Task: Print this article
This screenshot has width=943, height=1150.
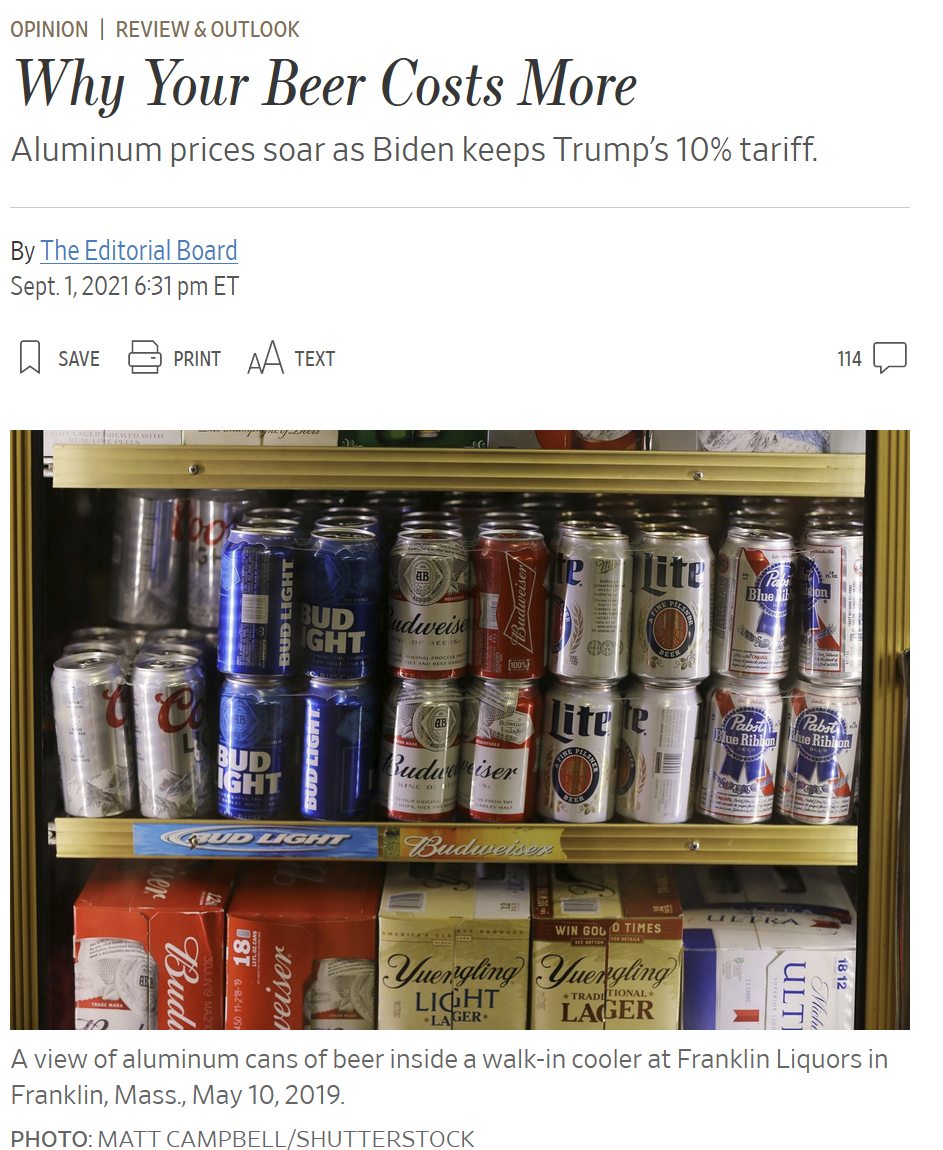Action: [175, 358]
